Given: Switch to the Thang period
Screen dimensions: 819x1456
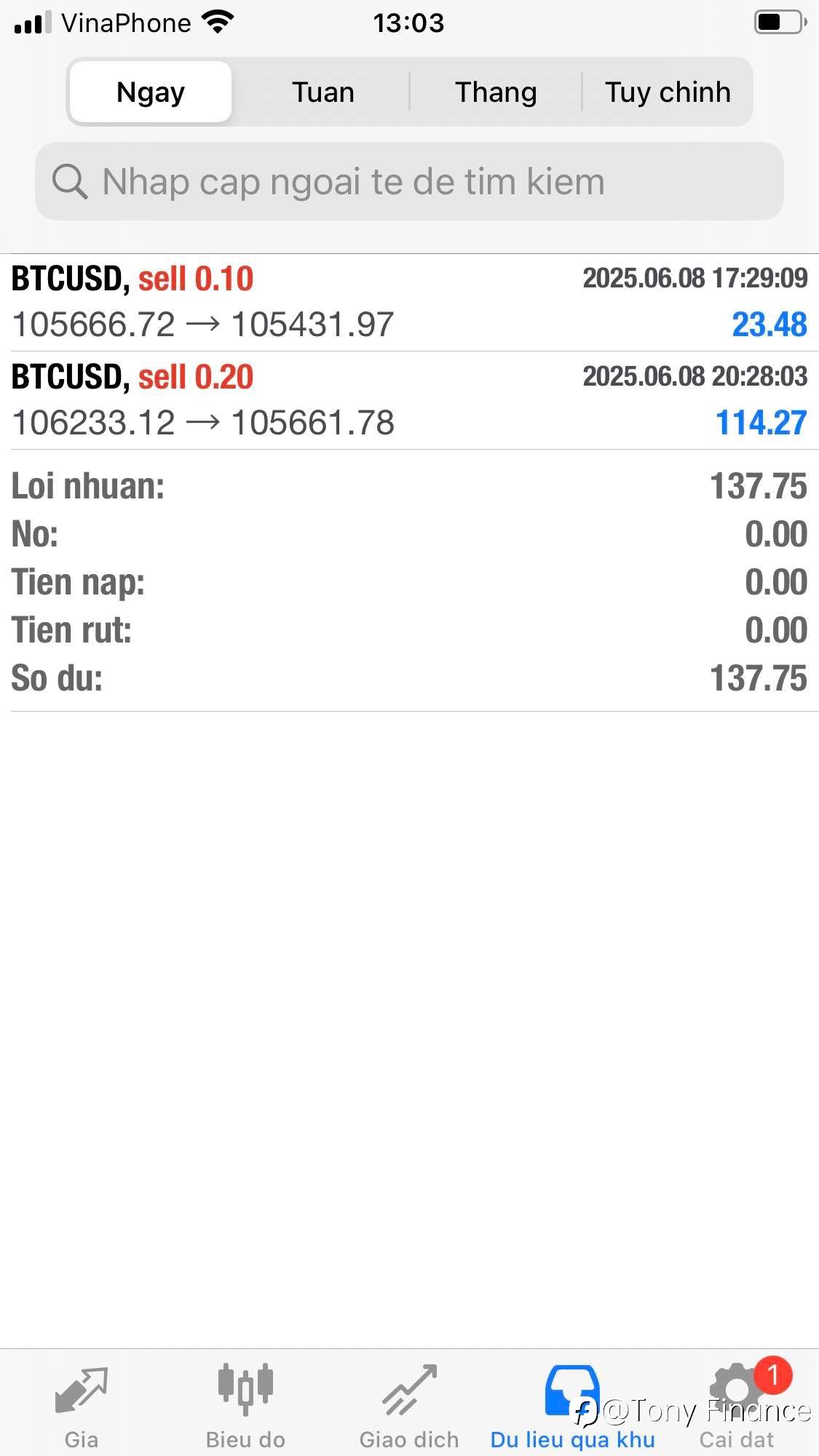Looking at the screenshot, I should coord(496,92).
